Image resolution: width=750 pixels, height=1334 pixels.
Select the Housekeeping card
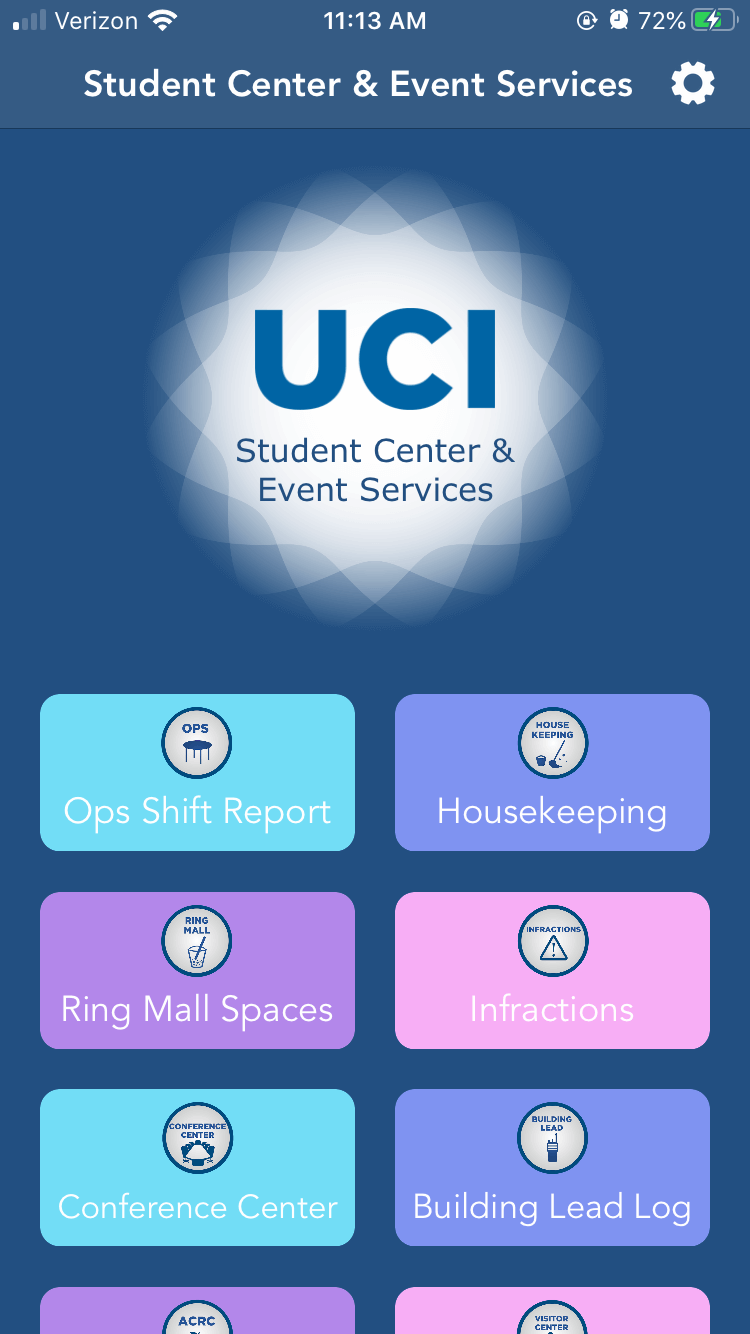point(552,773)
